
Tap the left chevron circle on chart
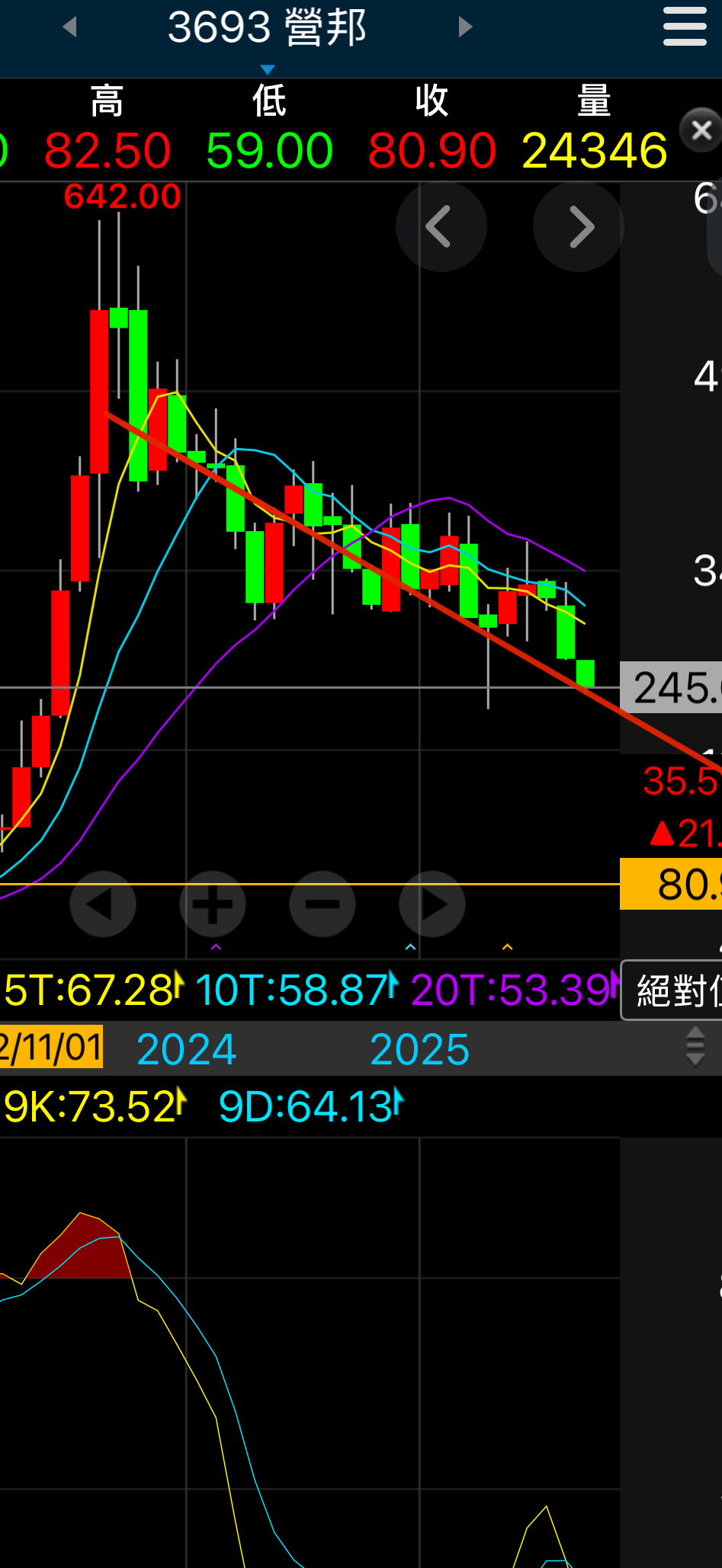point(441,226)
